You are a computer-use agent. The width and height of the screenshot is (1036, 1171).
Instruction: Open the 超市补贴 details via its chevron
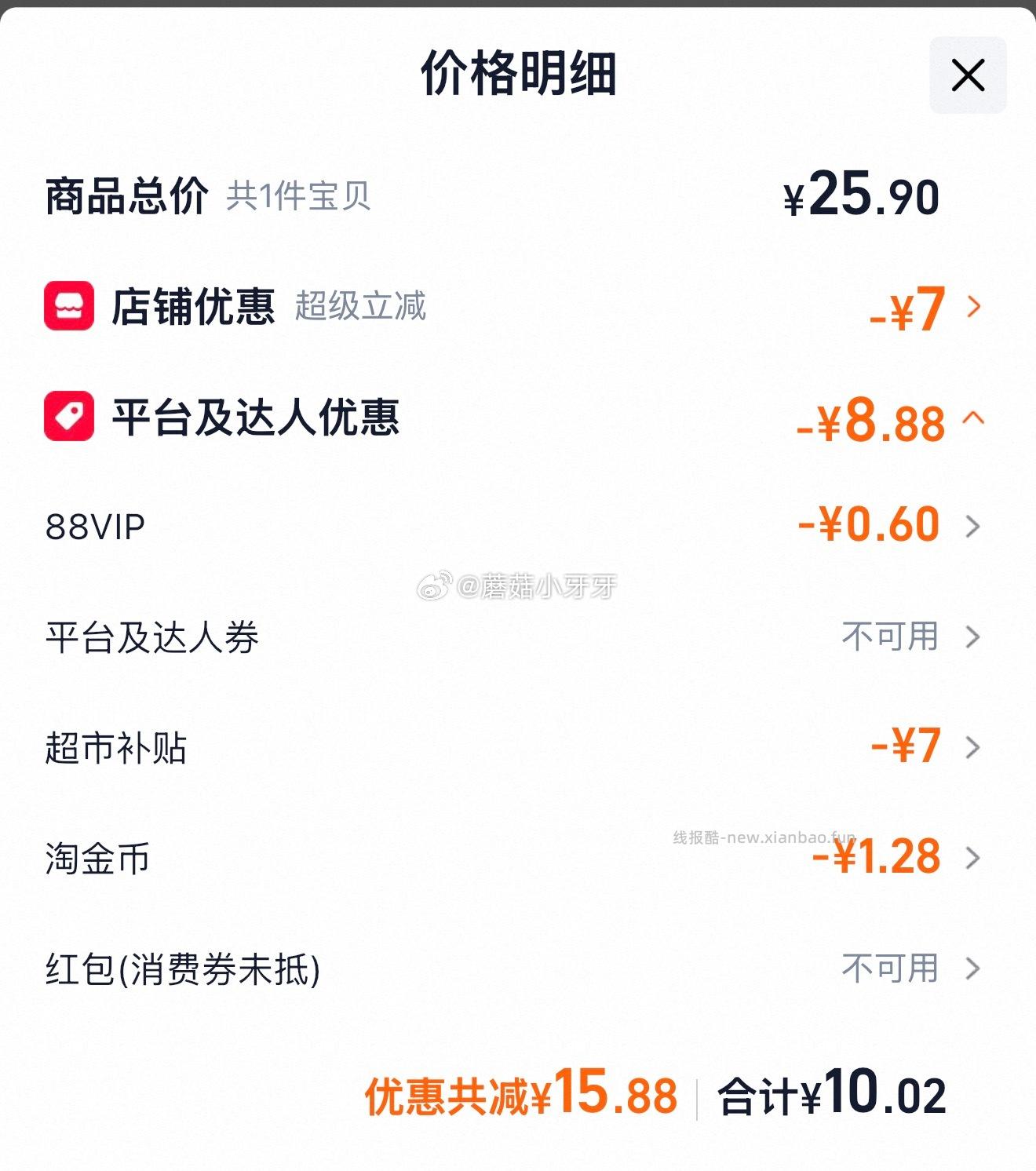click(x=973, y=748)
